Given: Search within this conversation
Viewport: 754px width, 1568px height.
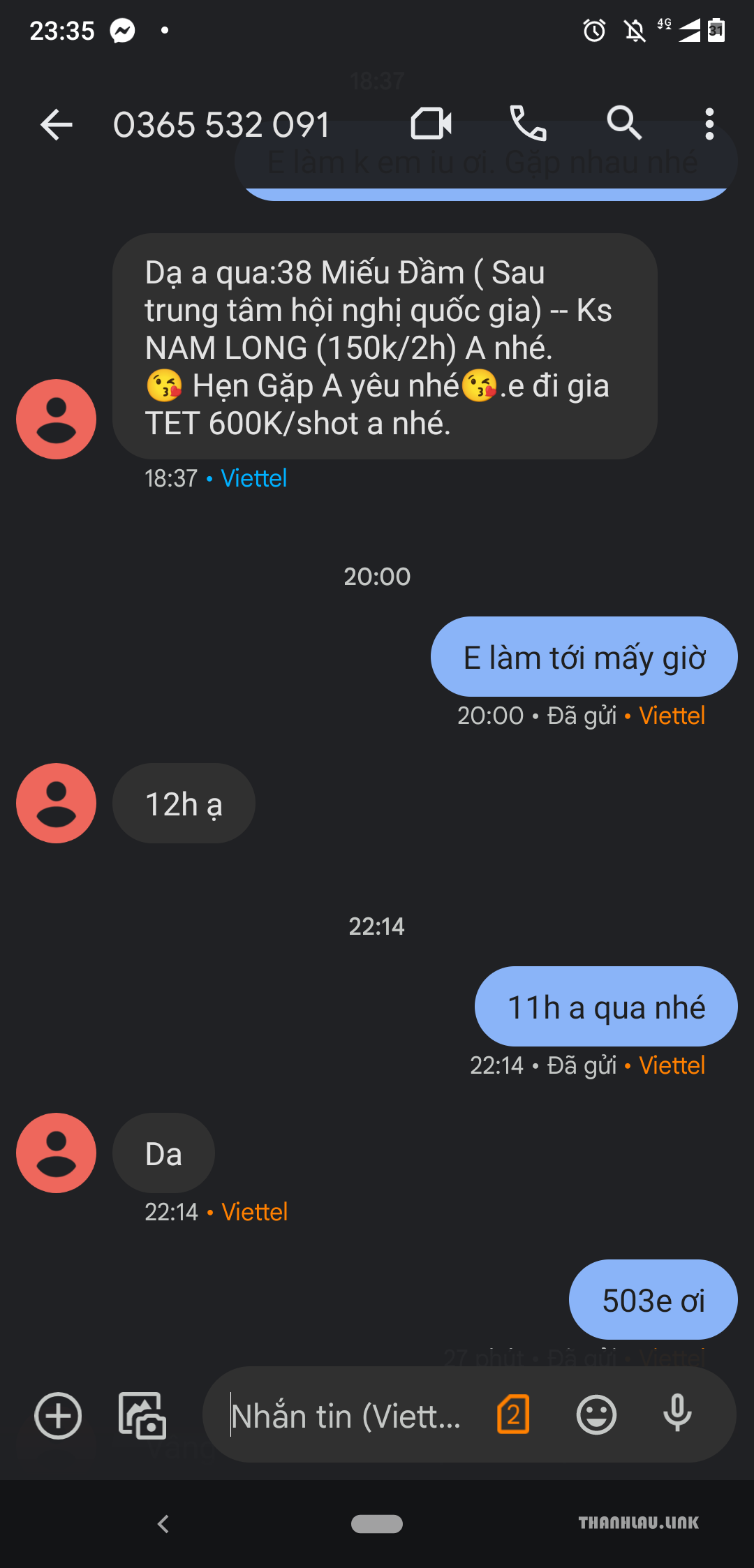Looking at the screenshot, I should point(624,124).
